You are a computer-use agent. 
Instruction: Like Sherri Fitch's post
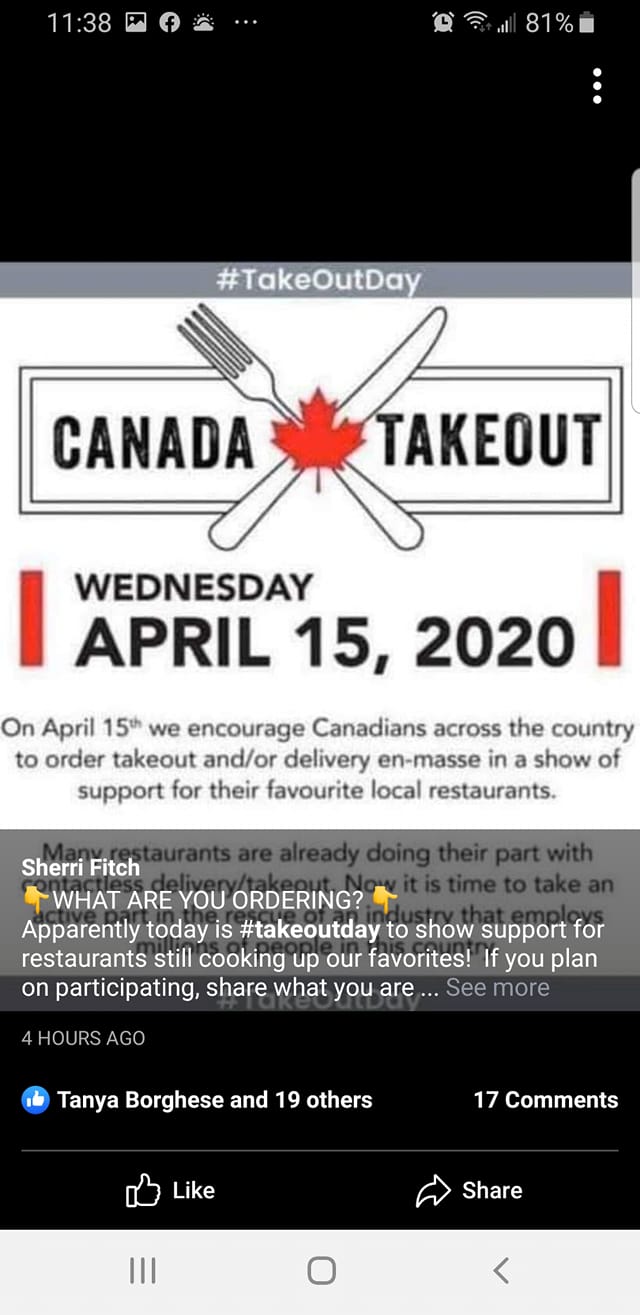170,1190
